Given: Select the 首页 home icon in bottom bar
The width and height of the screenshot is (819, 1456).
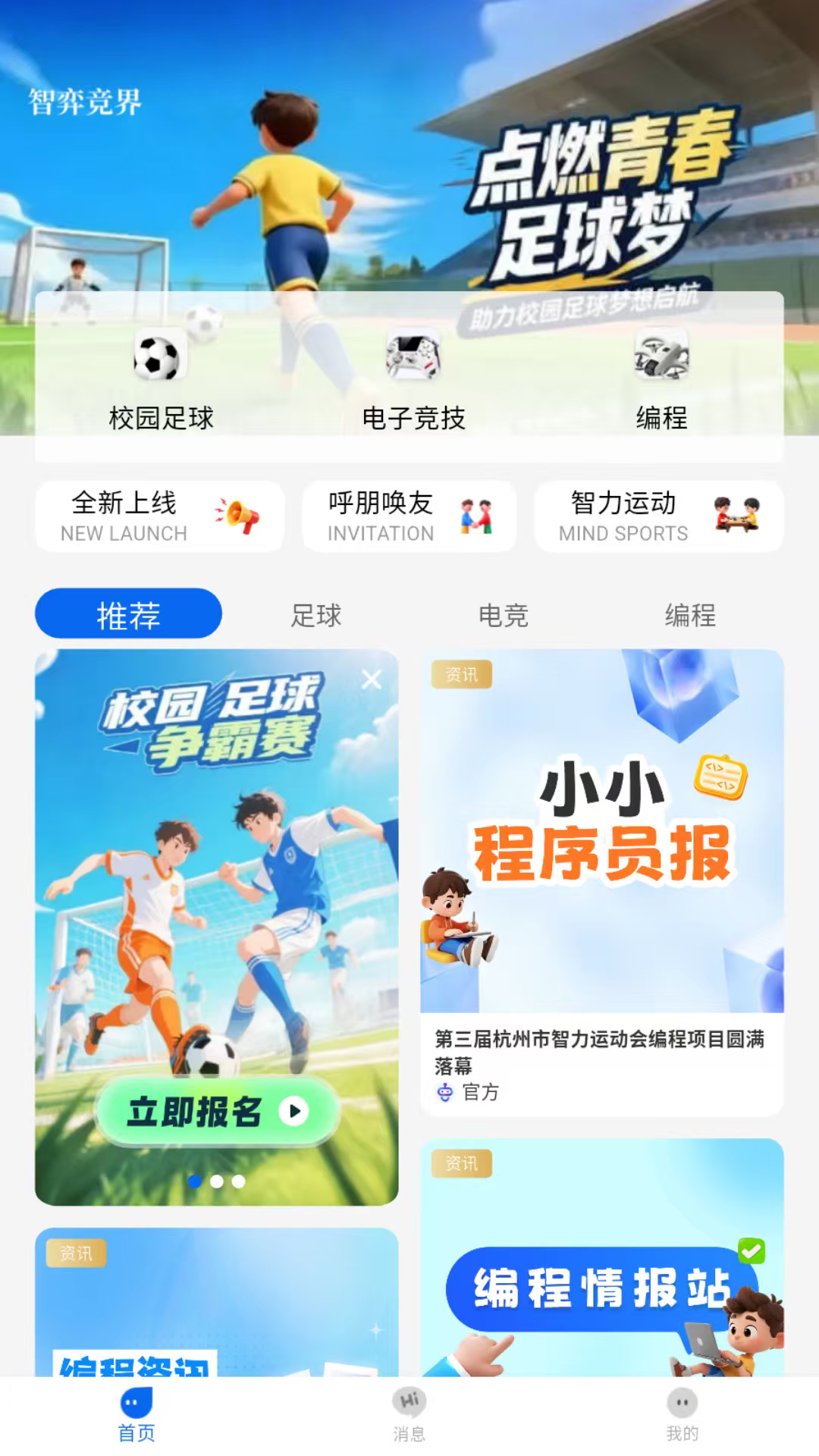Looking at the screenshot, I should tap(137, 1404).
